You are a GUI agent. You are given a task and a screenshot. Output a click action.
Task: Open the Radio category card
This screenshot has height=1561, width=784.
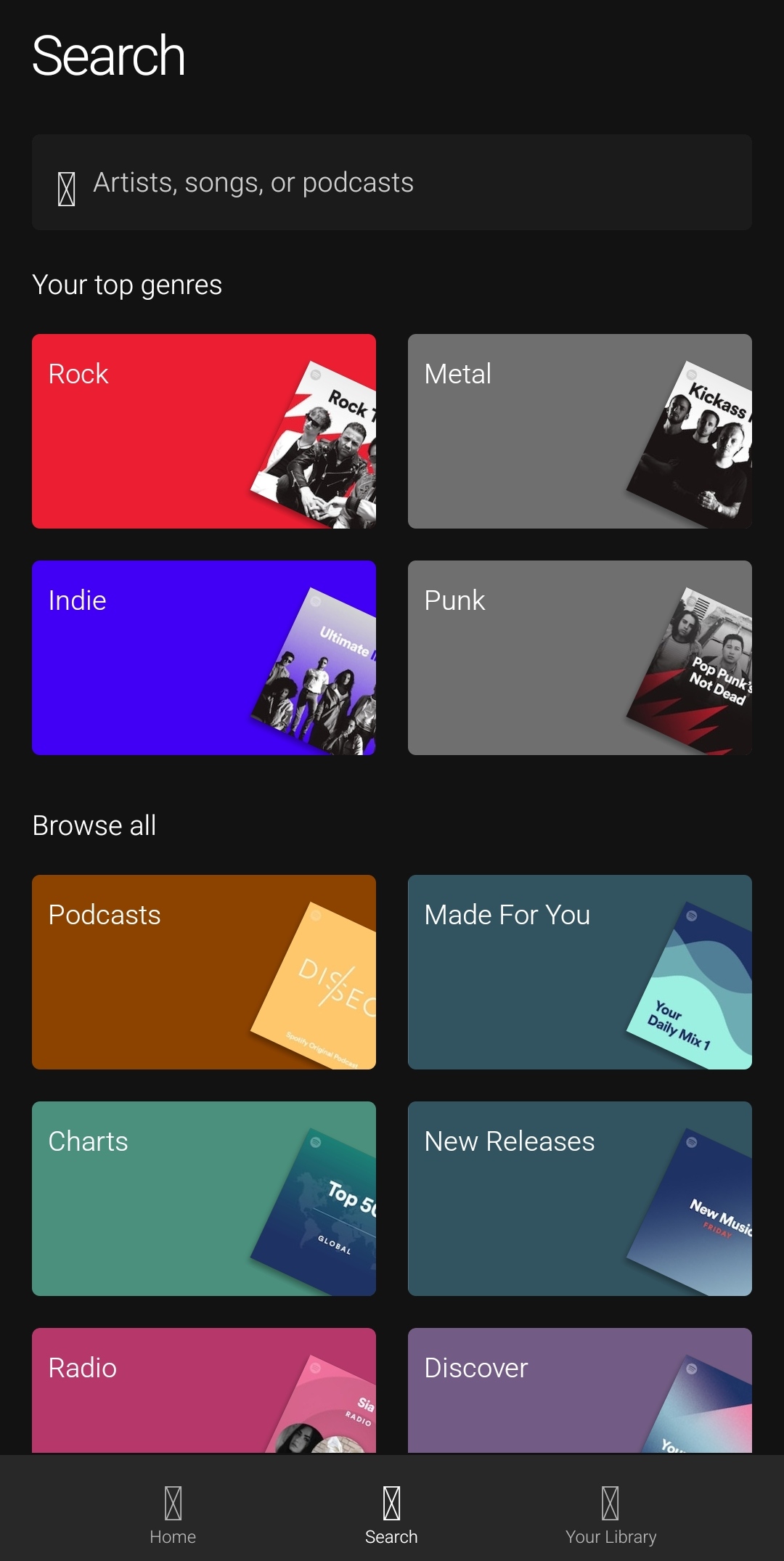(x=204, y=1390)
